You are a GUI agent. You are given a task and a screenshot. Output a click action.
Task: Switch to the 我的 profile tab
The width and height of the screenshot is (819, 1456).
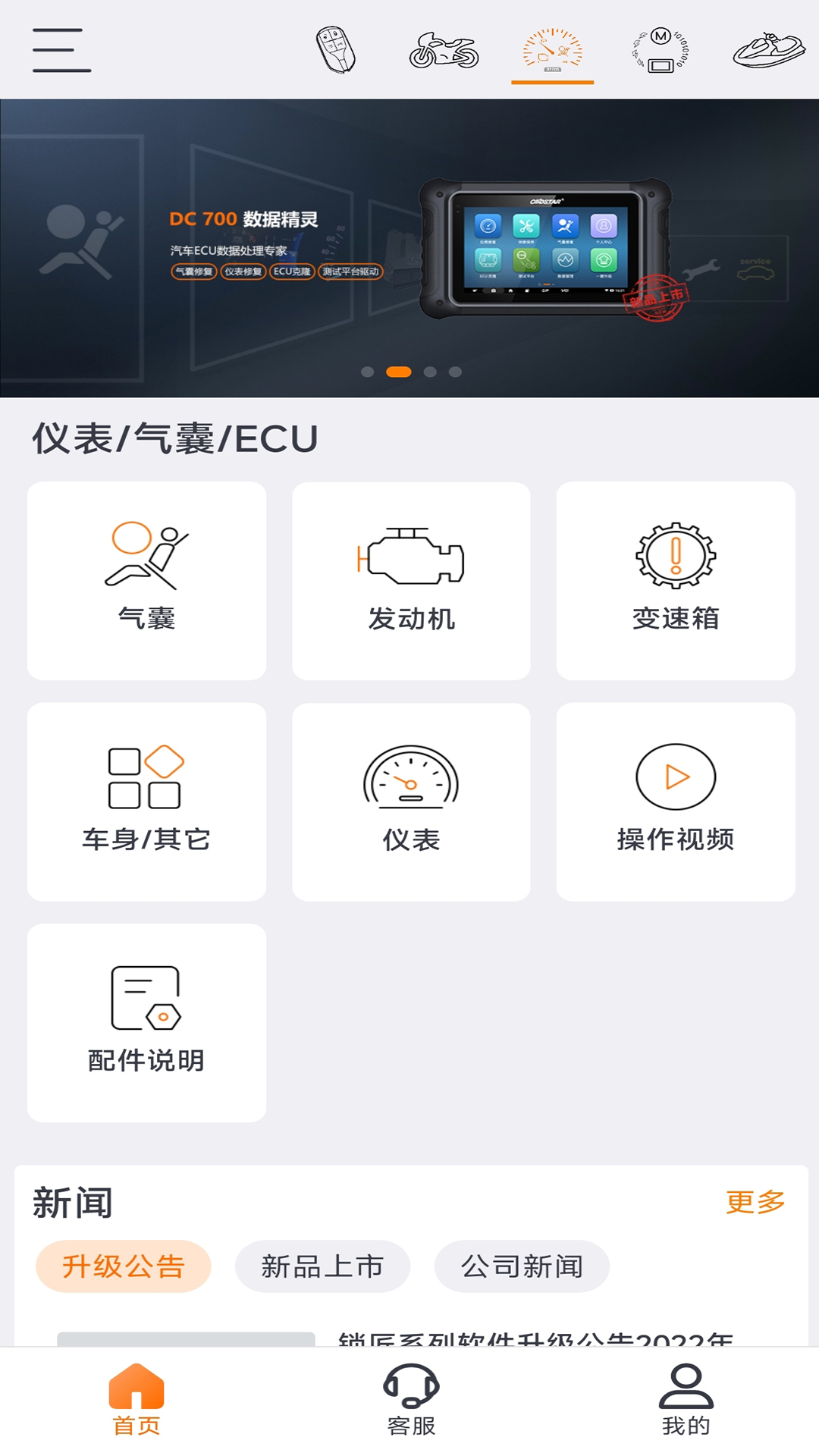coord(683,1401)
